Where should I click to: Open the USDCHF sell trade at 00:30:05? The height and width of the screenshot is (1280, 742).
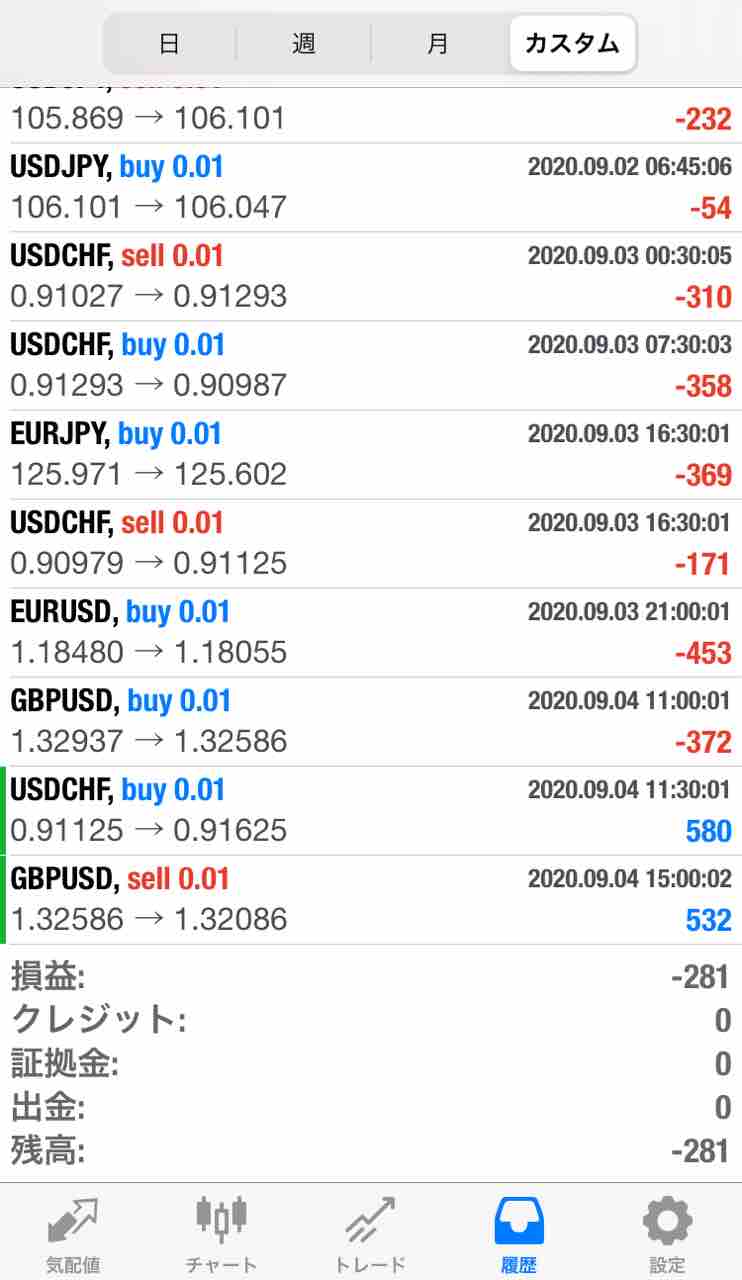point(370,277)
